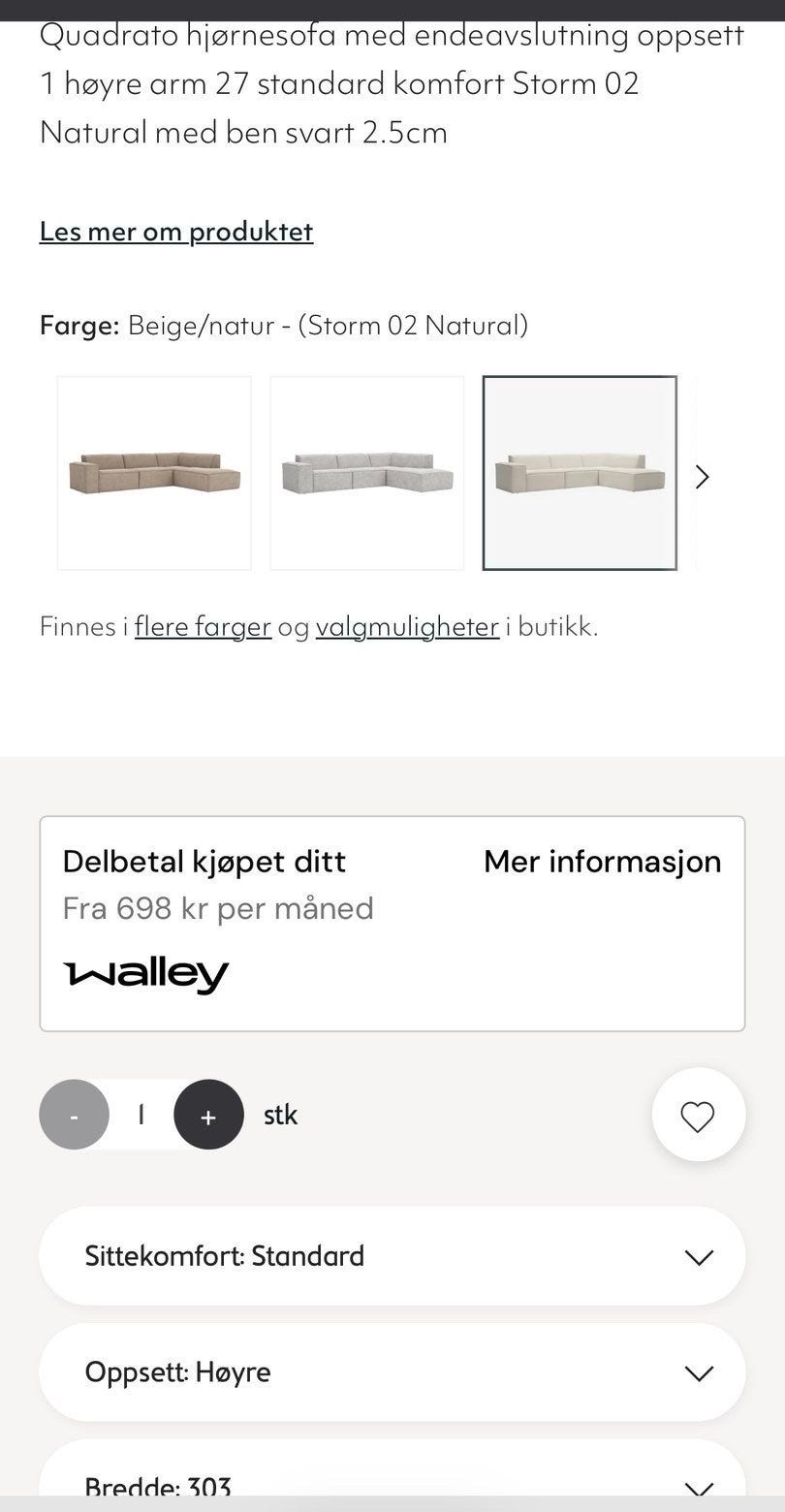Select the white Storm 02 Natural variant
This screenshot has height=1512, width=785.
[579, 473]
